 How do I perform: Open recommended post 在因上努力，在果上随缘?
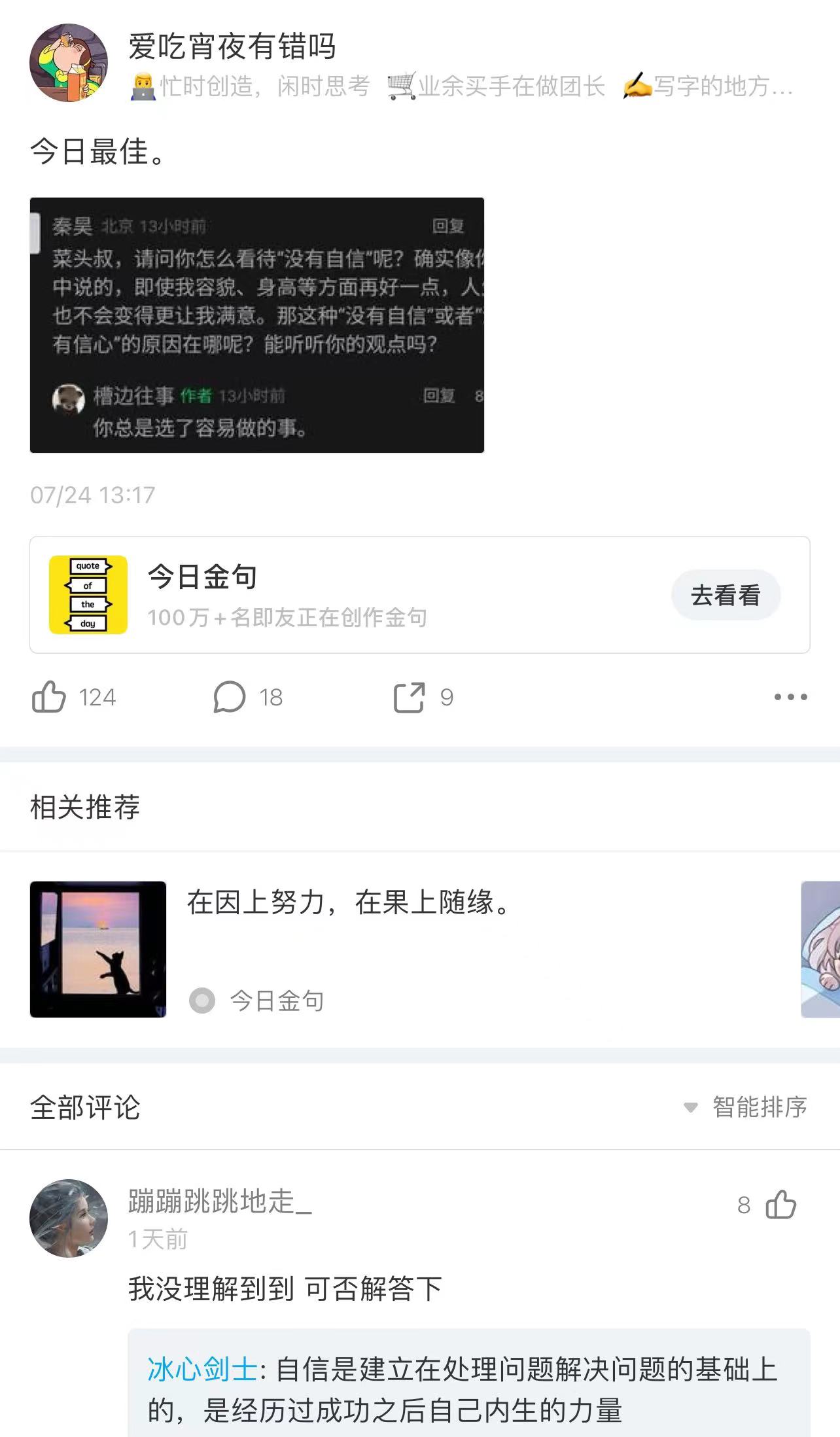pos(348,903)
